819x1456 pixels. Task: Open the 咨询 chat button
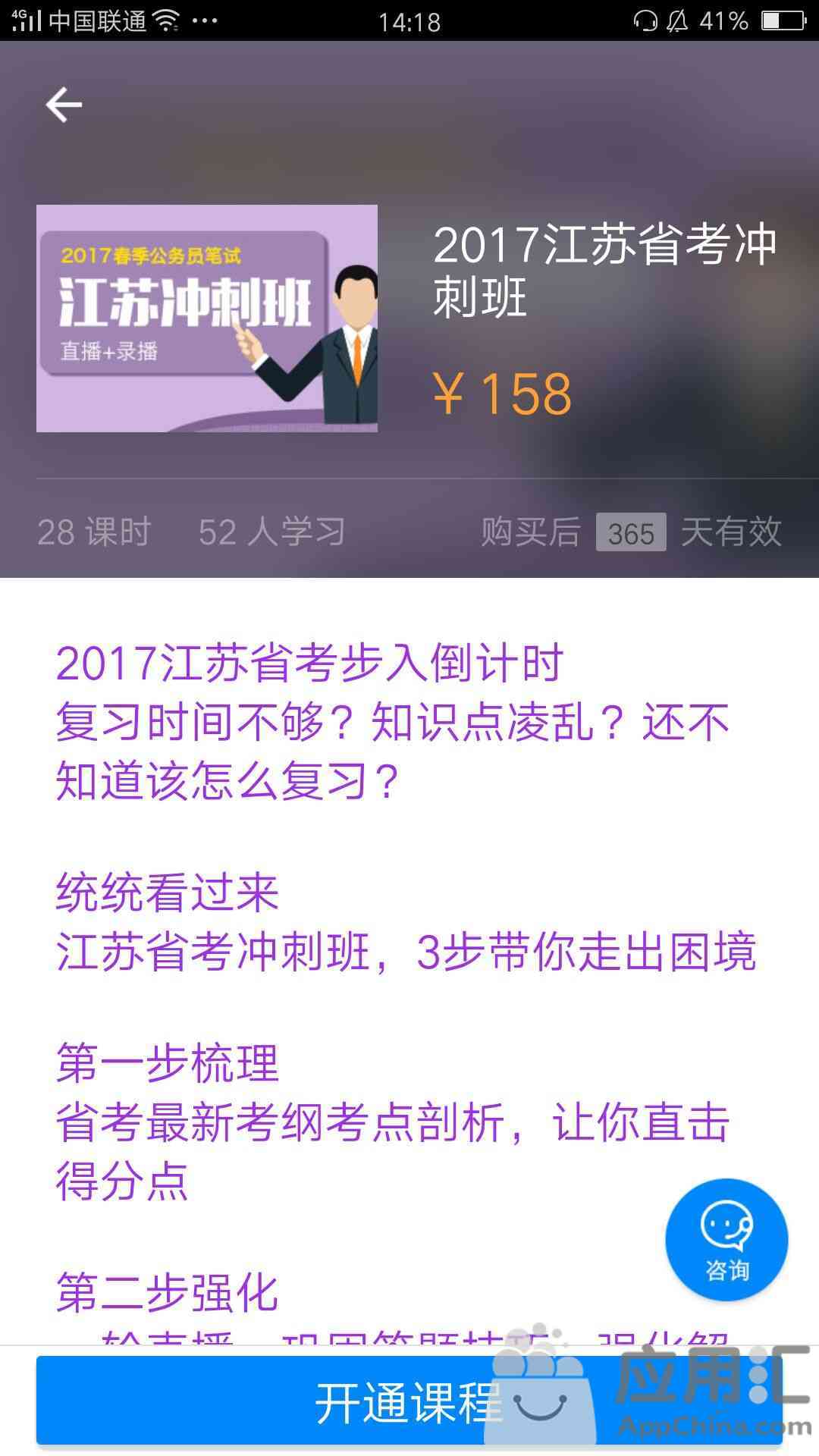tap(726, 1240)
